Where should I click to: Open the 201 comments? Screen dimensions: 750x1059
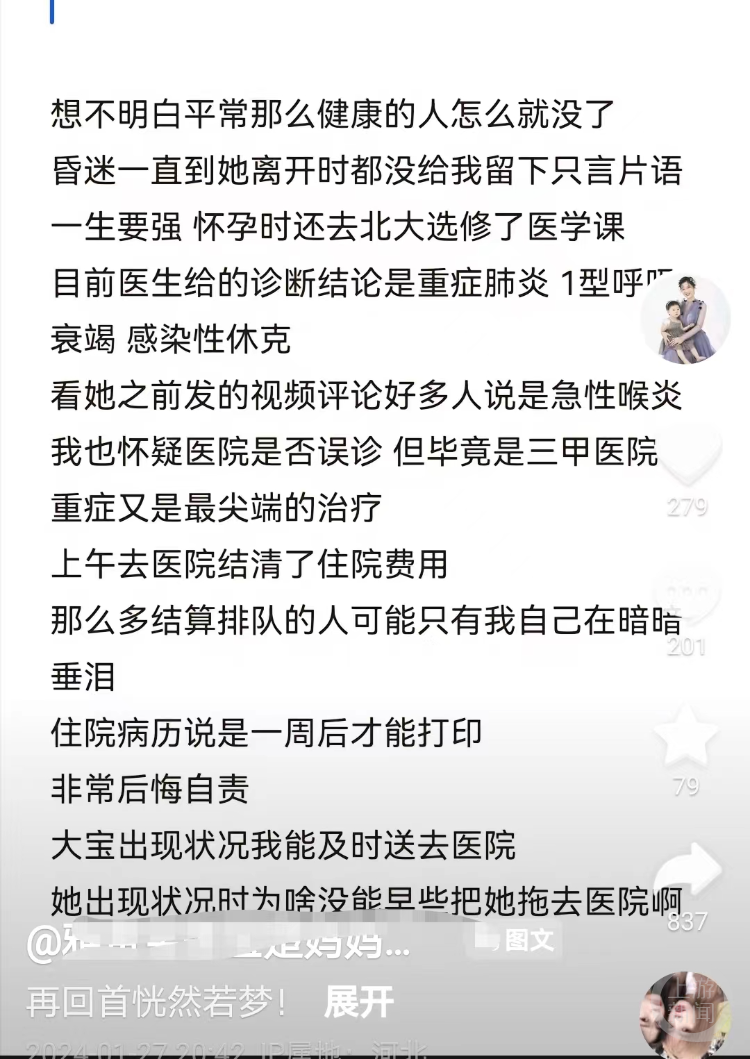click(x=688, y=600)
